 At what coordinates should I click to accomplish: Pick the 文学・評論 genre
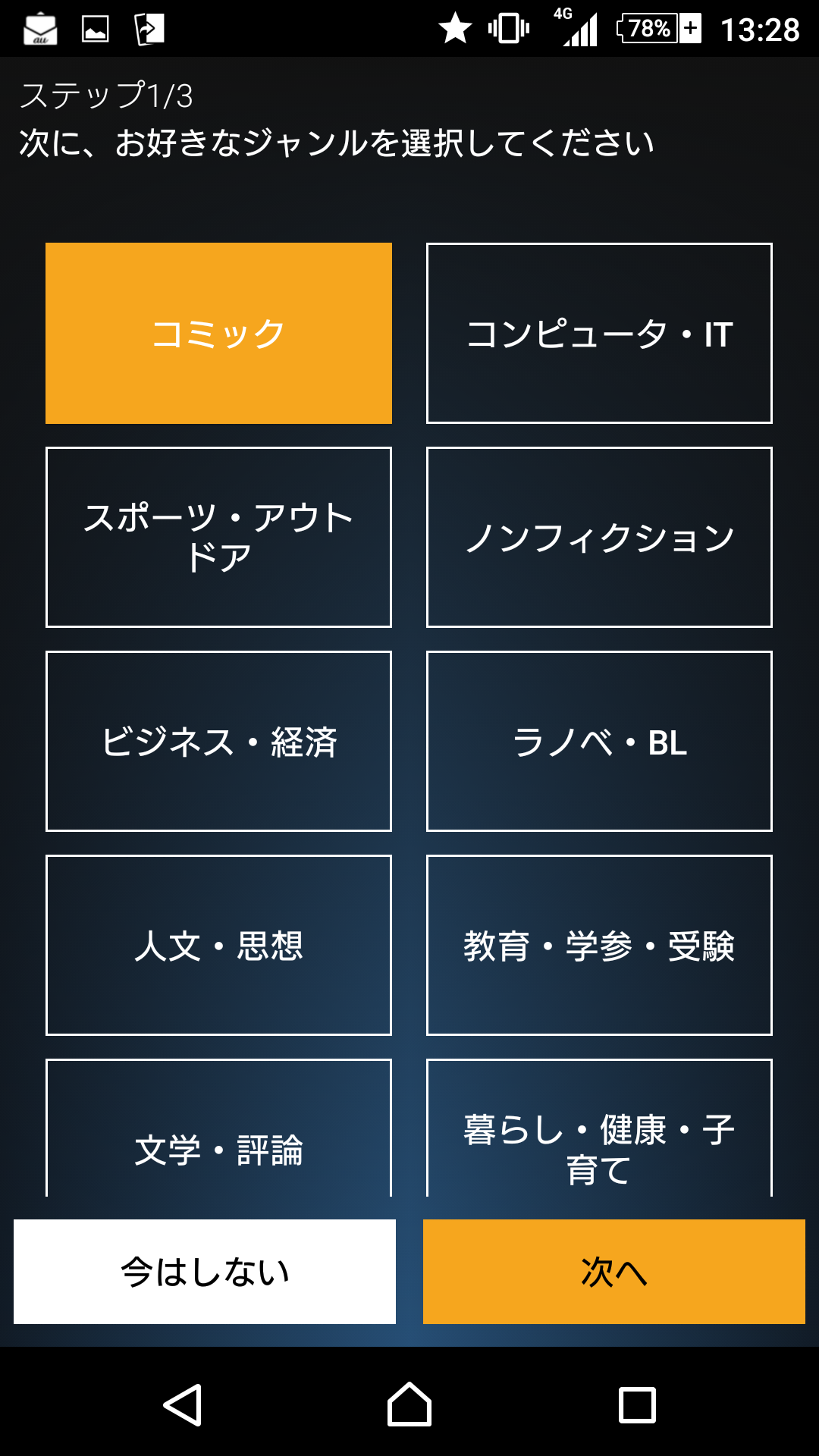218,1128
